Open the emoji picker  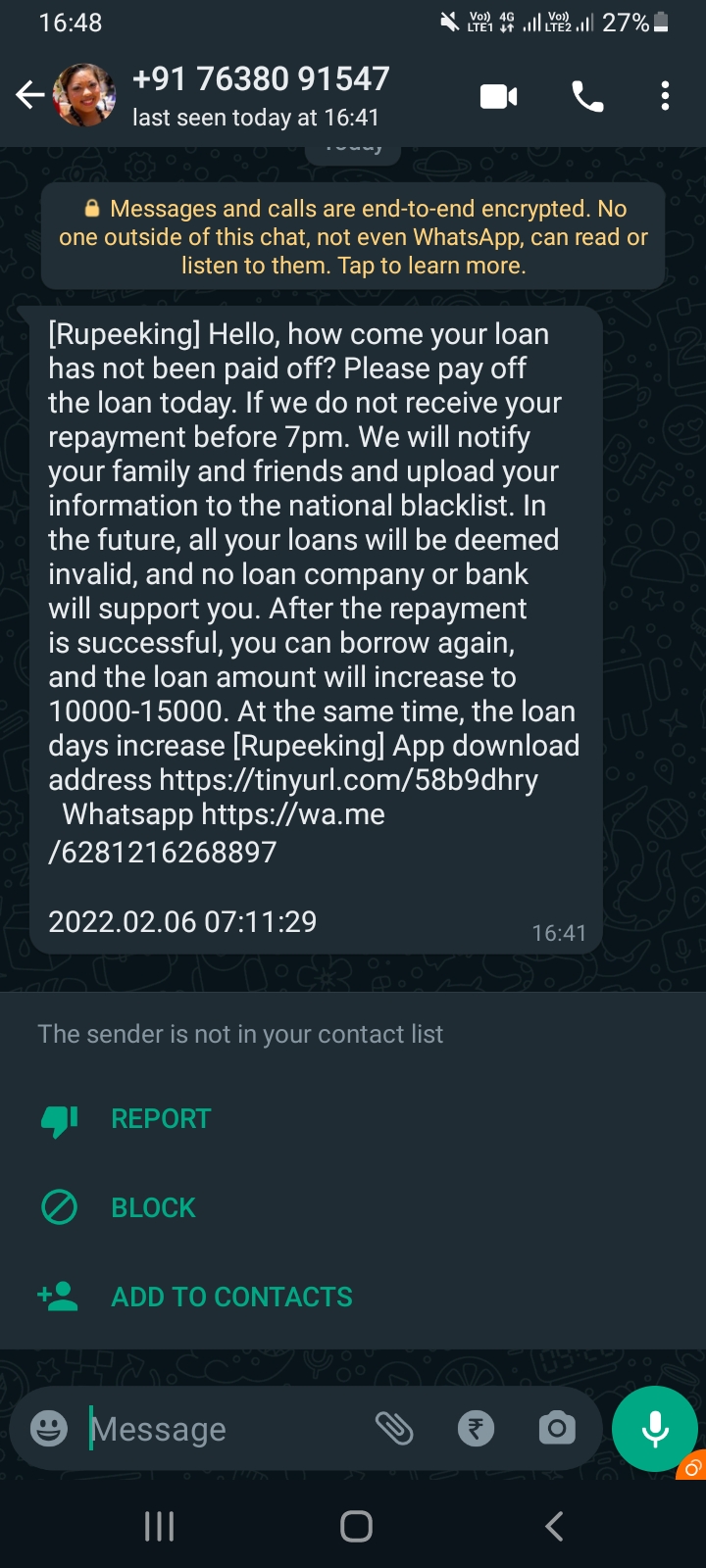click(x=49, y=1429)
